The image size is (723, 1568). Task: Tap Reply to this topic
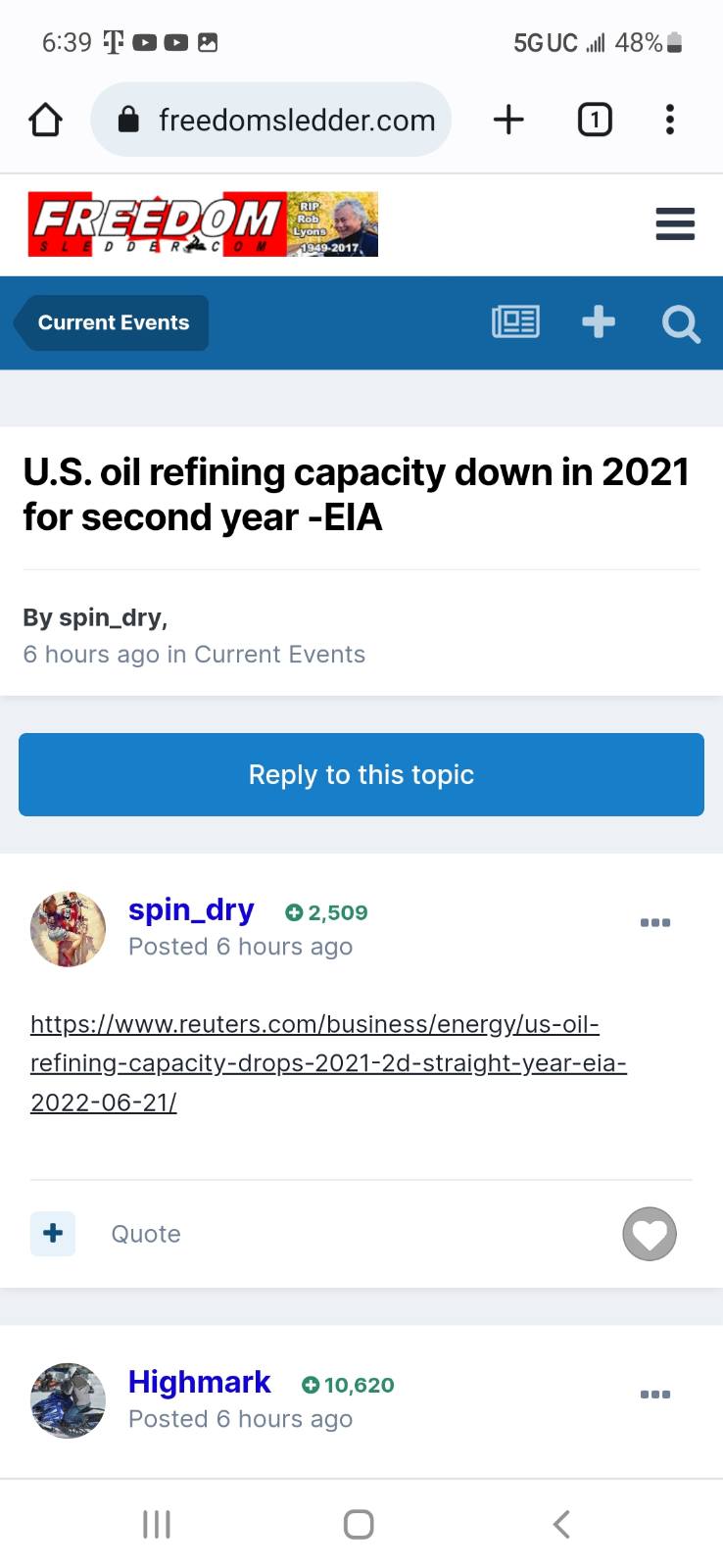point(361,774)
